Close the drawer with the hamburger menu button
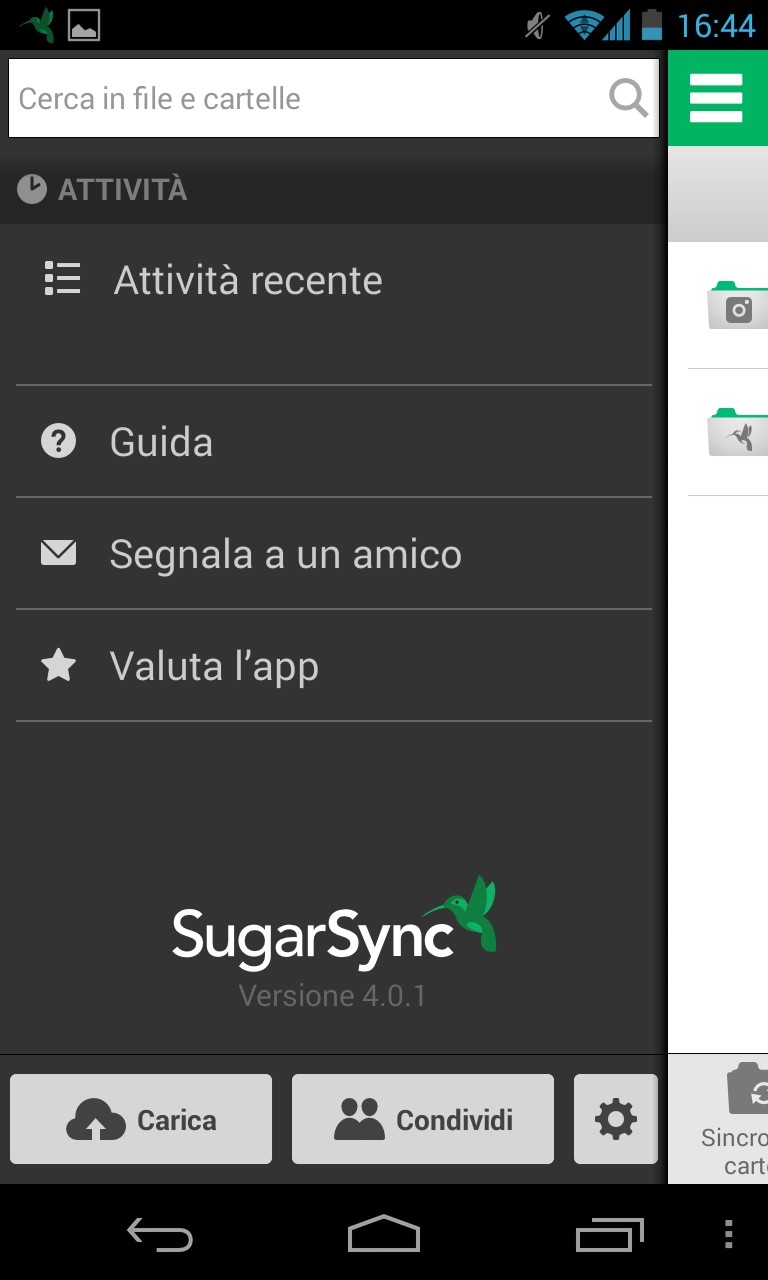Screen dimensions: 768x1280 pos(716,98)
